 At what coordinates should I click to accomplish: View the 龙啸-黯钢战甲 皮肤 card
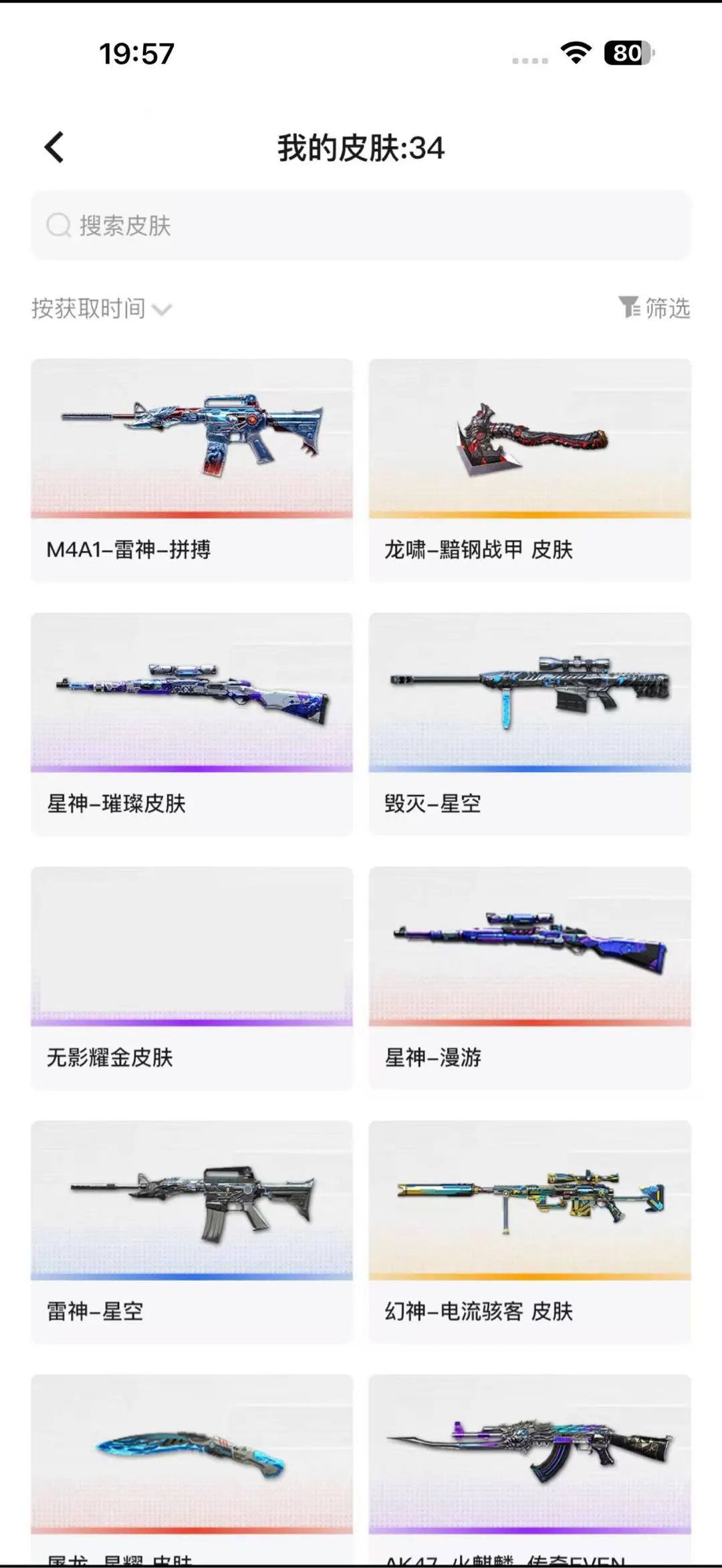pyautogui.click(x=529, y=470)
